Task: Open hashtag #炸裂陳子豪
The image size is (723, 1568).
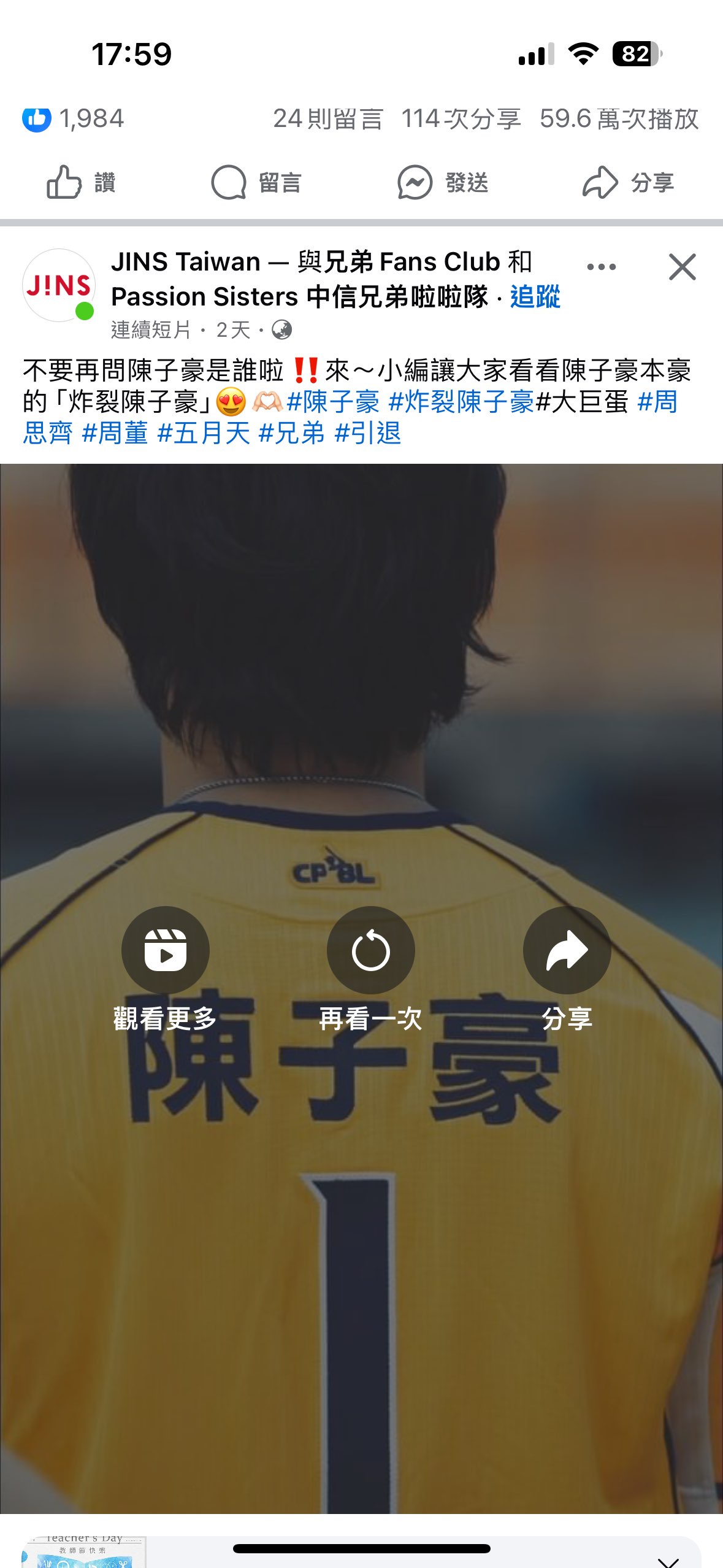Action: click(x=461, y=402)
